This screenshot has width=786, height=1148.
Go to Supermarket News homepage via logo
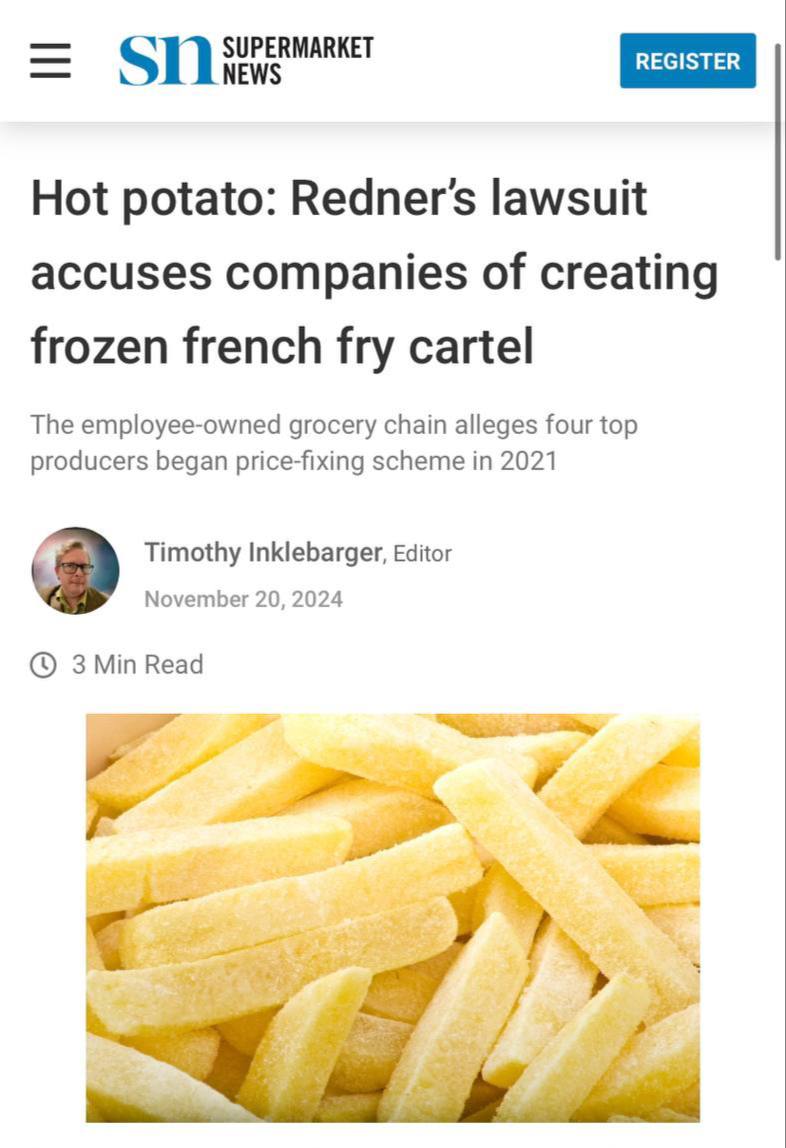tap(245, 61)
